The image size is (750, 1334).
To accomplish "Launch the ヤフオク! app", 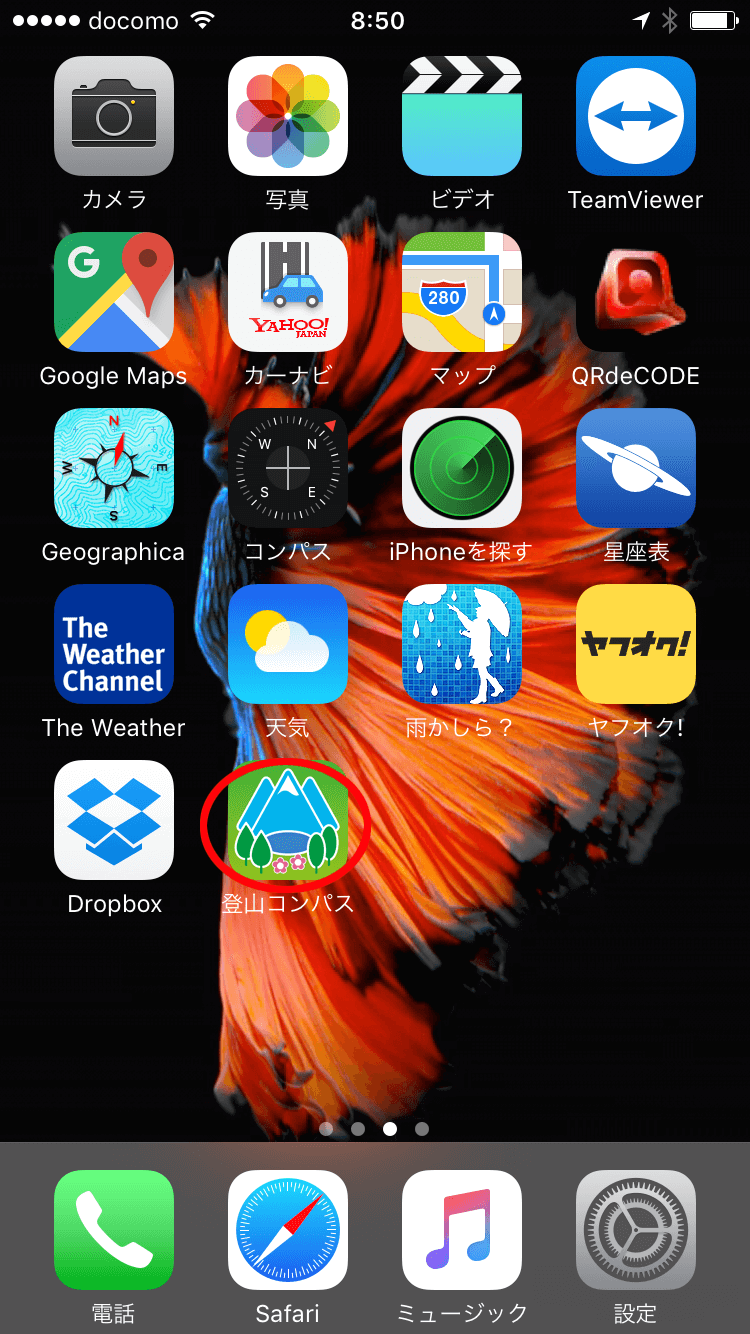I will (636, 644).
